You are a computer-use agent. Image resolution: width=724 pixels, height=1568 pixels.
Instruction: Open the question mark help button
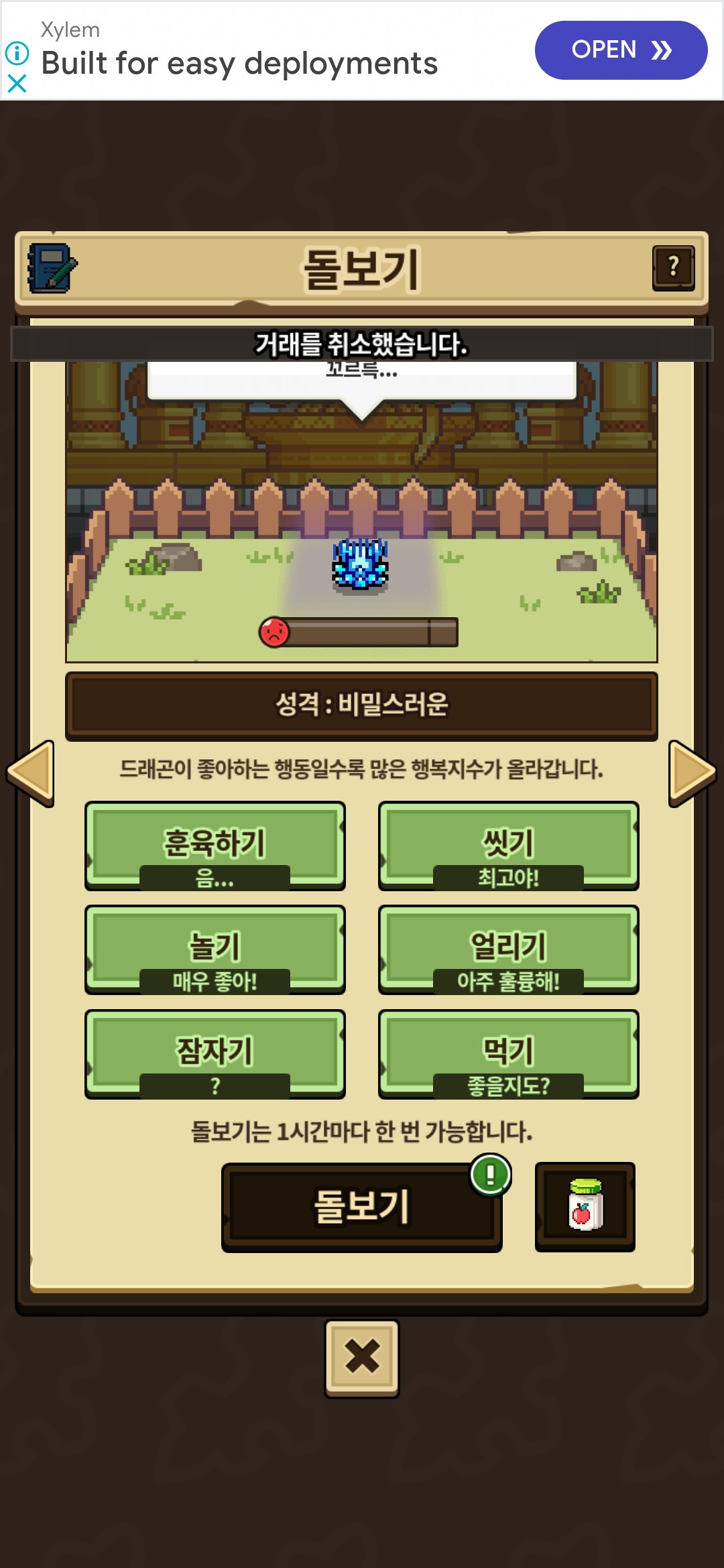click(674, 268)
